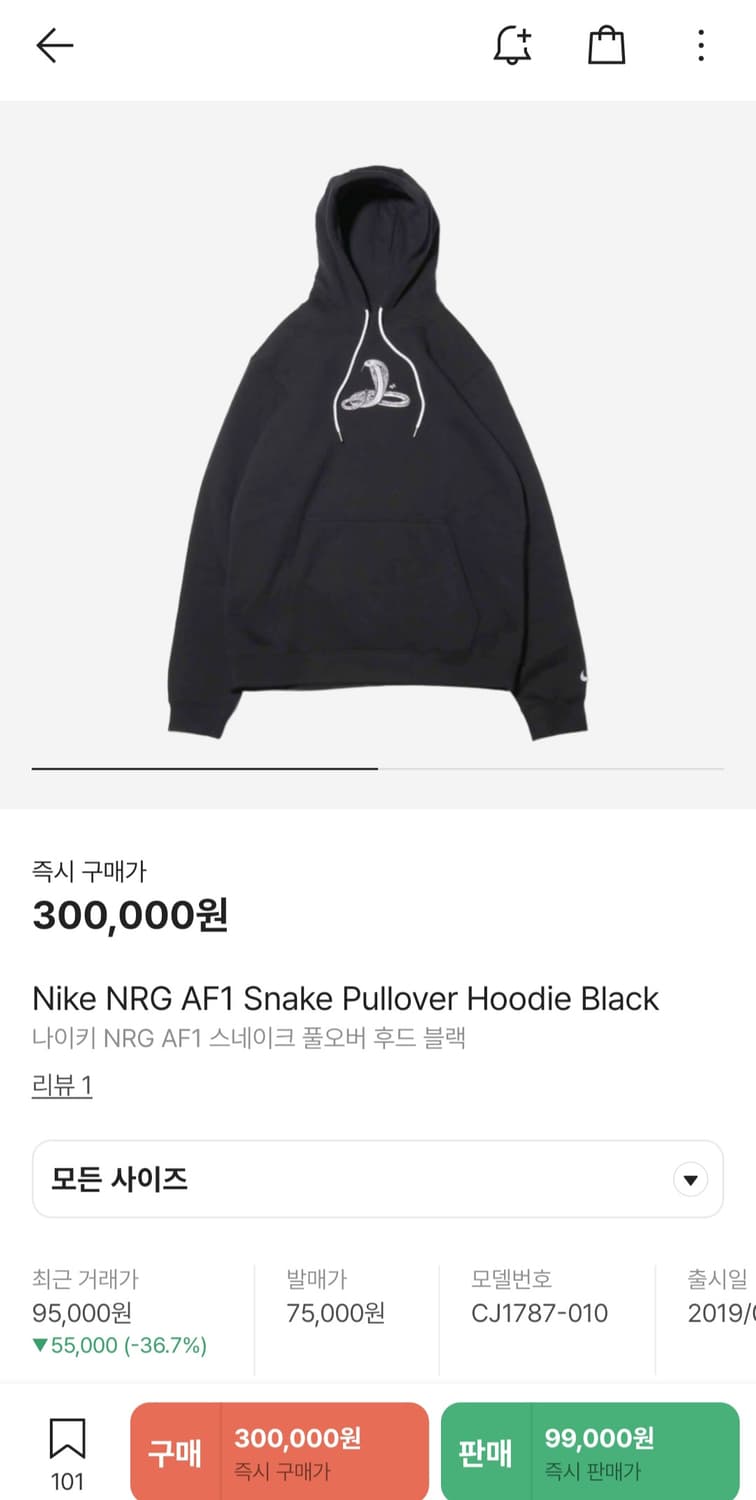Image resolution: width=756 pixels, height=1500 pixels.
Task: Tap the bookmark icon showing 101 saves
Action: [x=68, y=1448]
